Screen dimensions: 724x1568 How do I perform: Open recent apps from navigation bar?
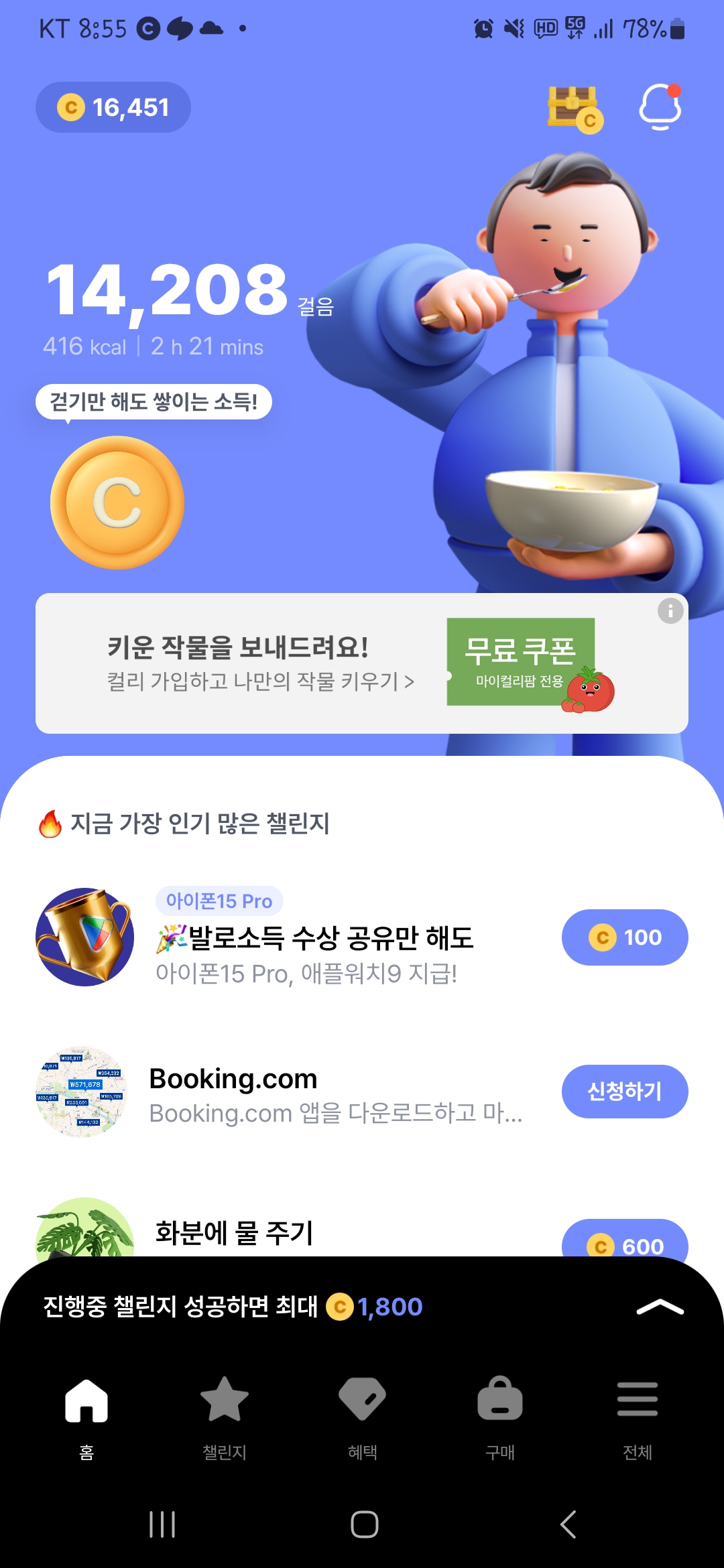(x=162, y=1524)
